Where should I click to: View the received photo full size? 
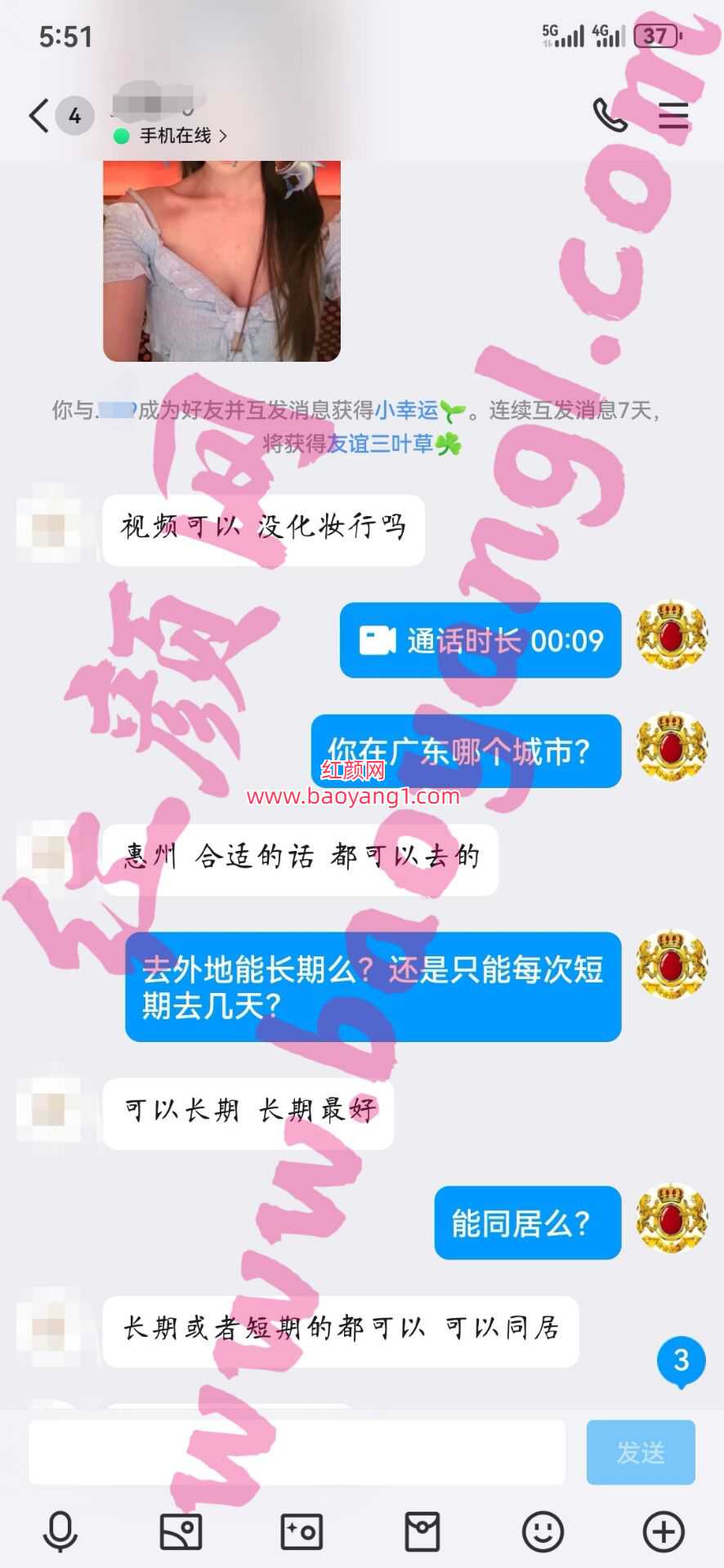221,261
